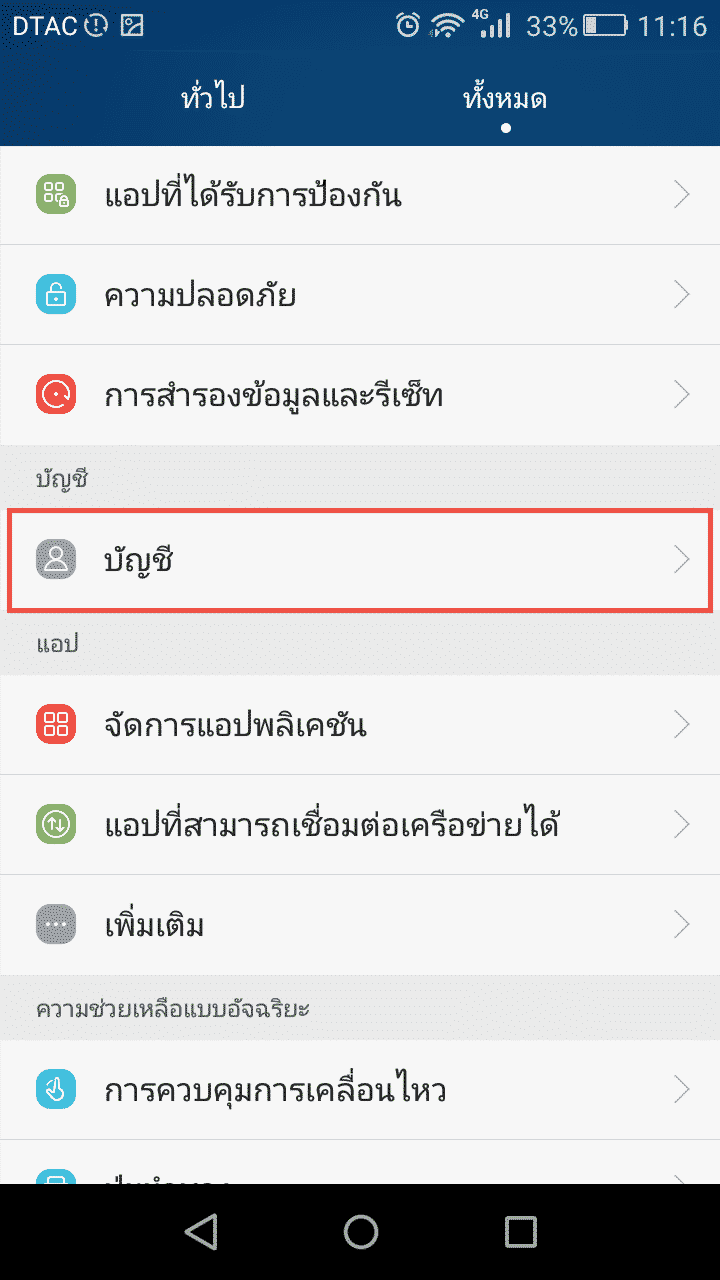720x1280 pixels.
Task: Select the ทั้งหมด tab
Action: (505, 99)
